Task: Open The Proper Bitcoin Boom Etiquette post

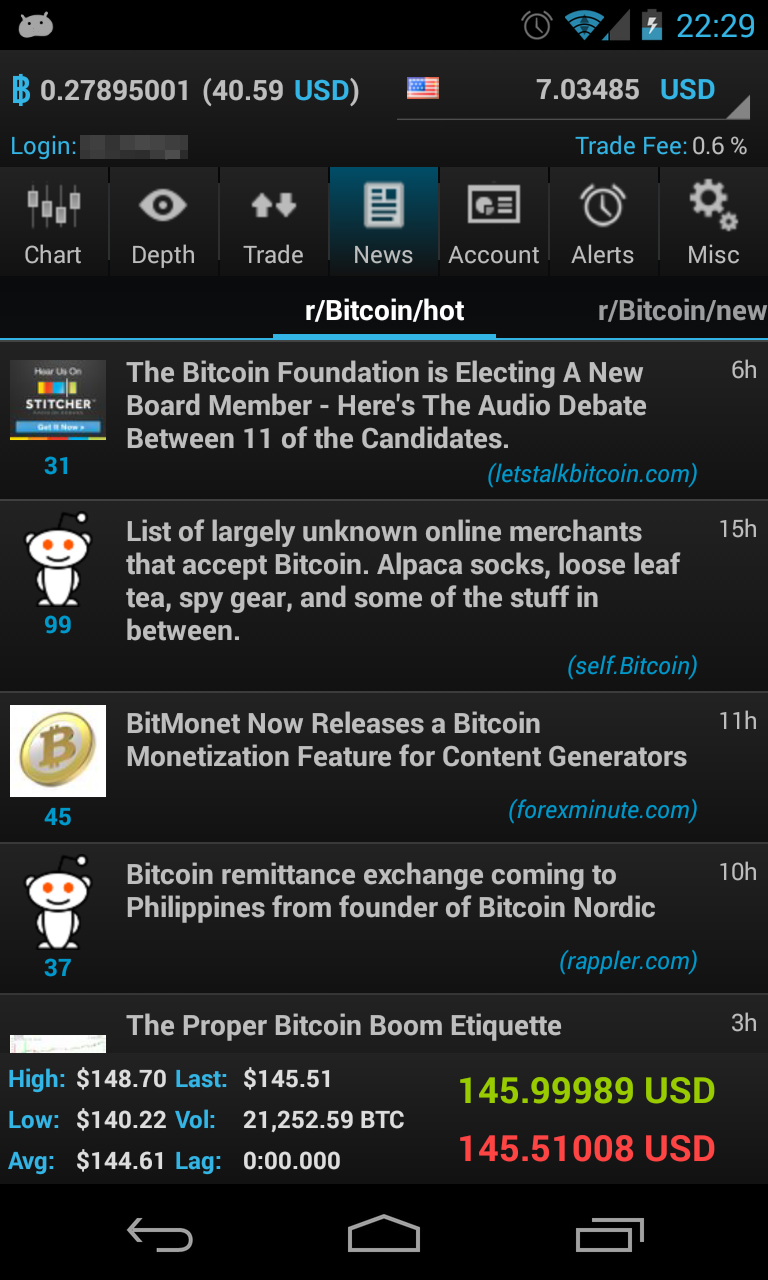Action: (344, 1026)
